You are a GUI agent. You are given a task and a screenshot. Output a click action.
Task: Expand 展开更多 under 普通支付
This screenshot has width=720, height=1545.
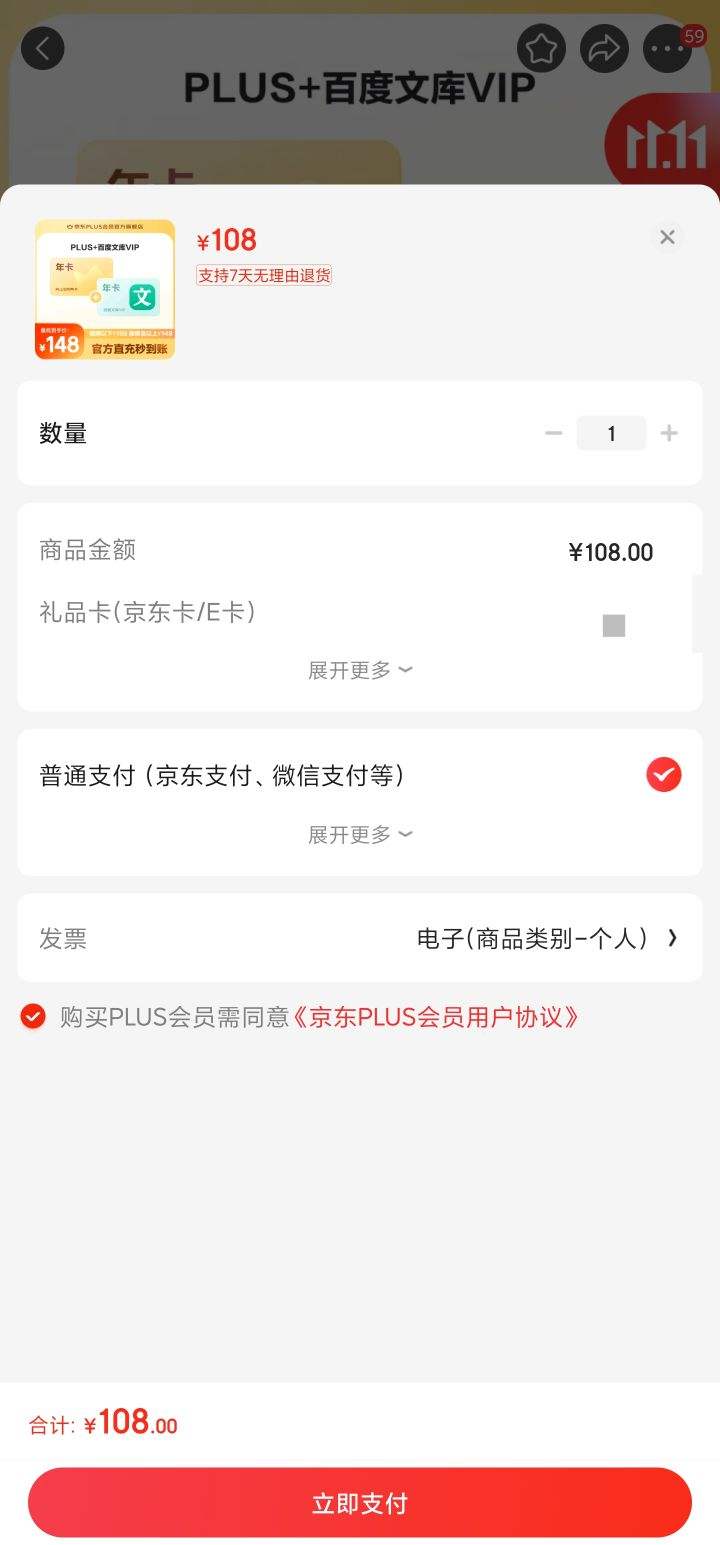359,834
